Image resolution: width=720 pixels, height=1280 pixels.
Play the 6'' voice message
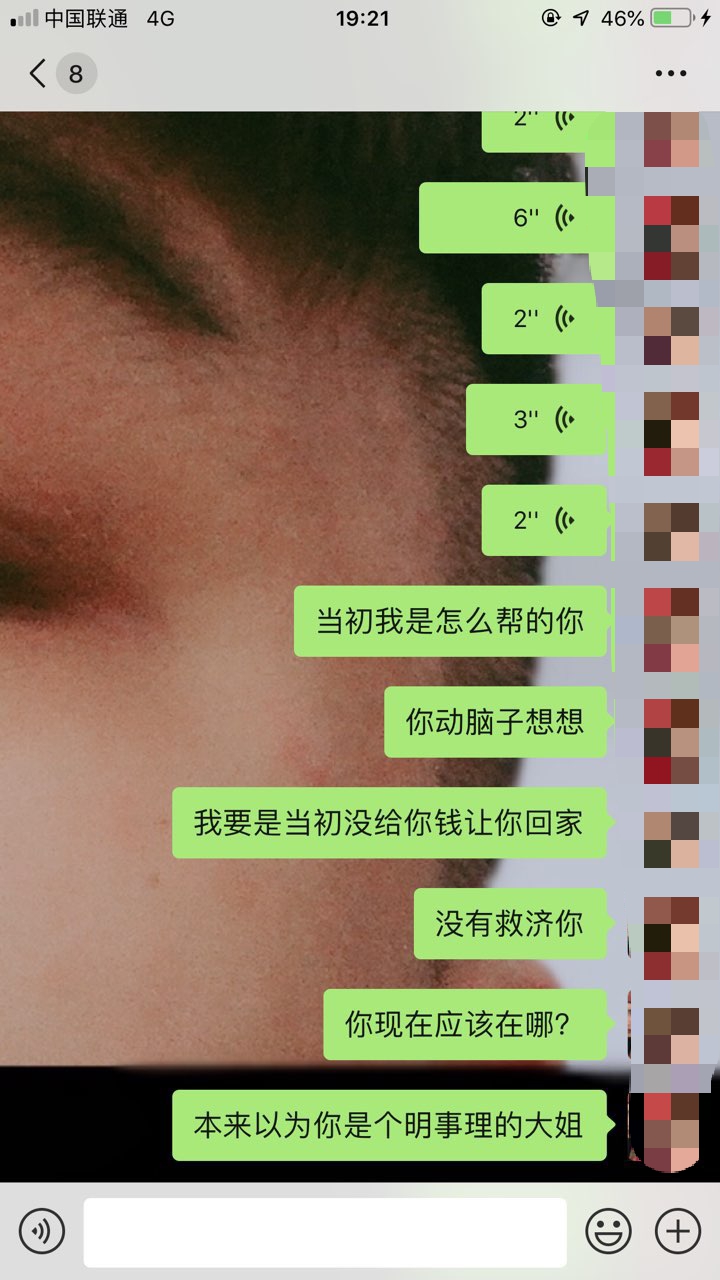512,217
